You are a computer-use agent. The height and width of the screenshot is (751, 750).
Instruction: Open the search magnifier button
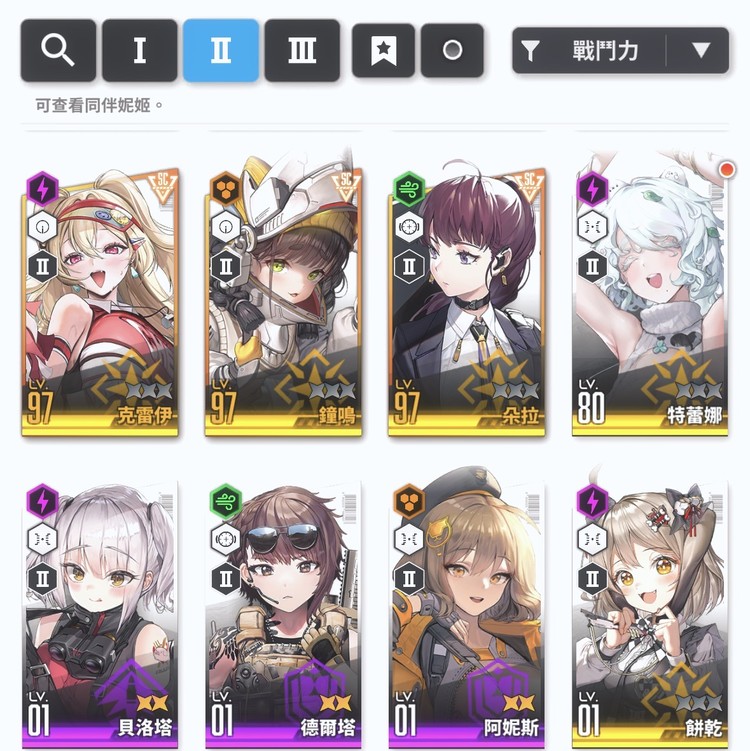point(58,50)
